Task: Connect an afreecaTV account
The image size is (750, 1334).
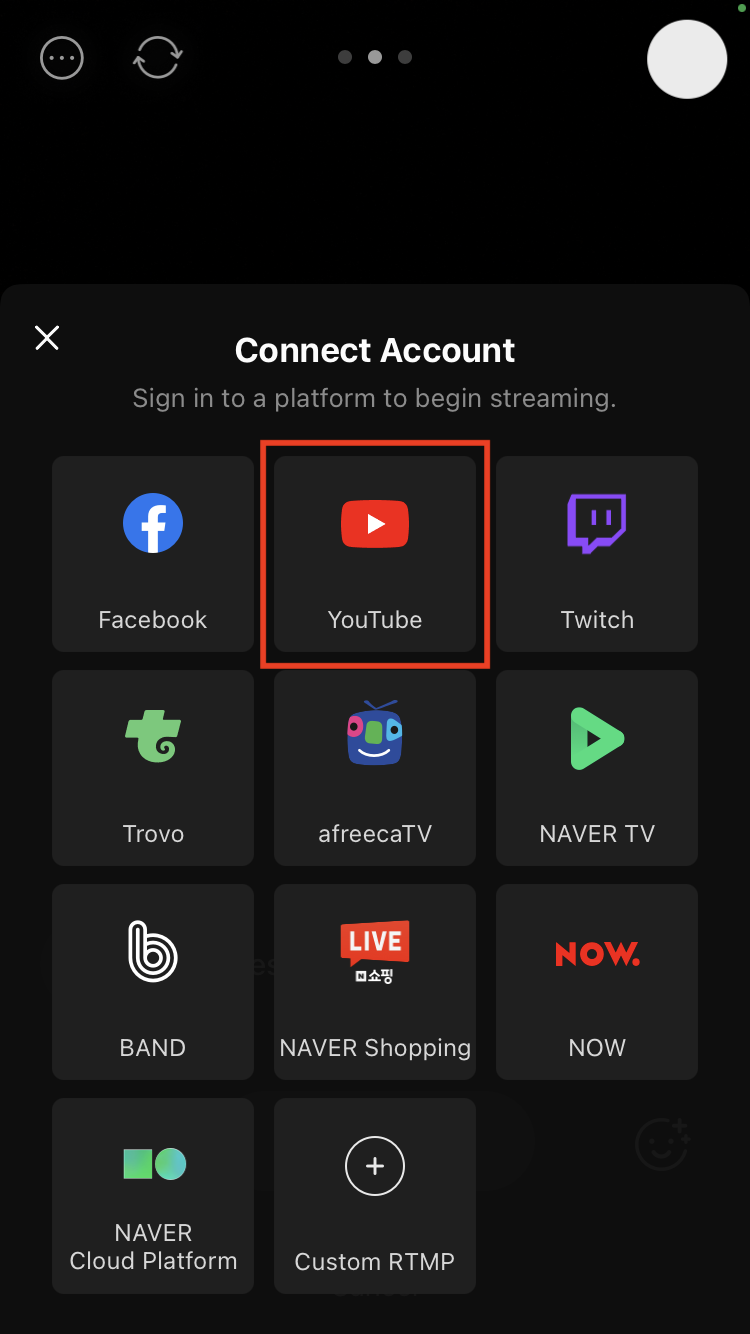Action: pyautogui.click(x=375, y=768)
